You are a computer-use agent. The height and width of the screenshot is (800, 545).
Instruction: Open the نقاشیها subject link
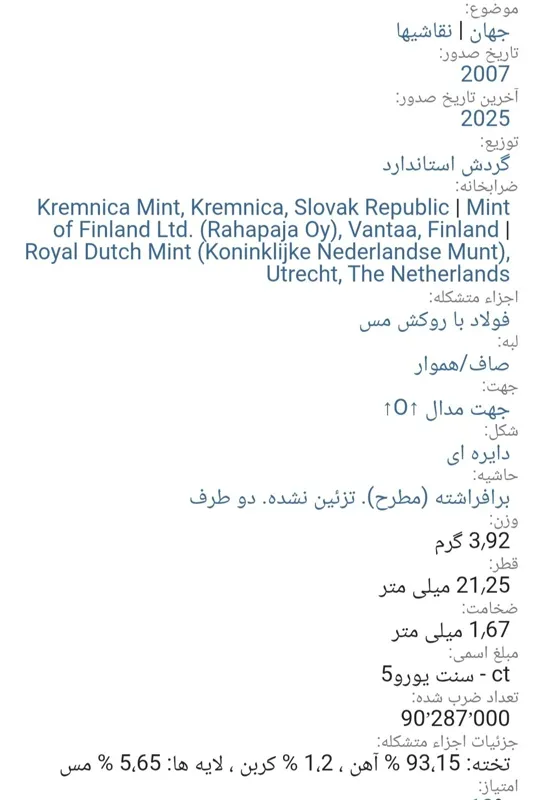[x=425, y=32]
